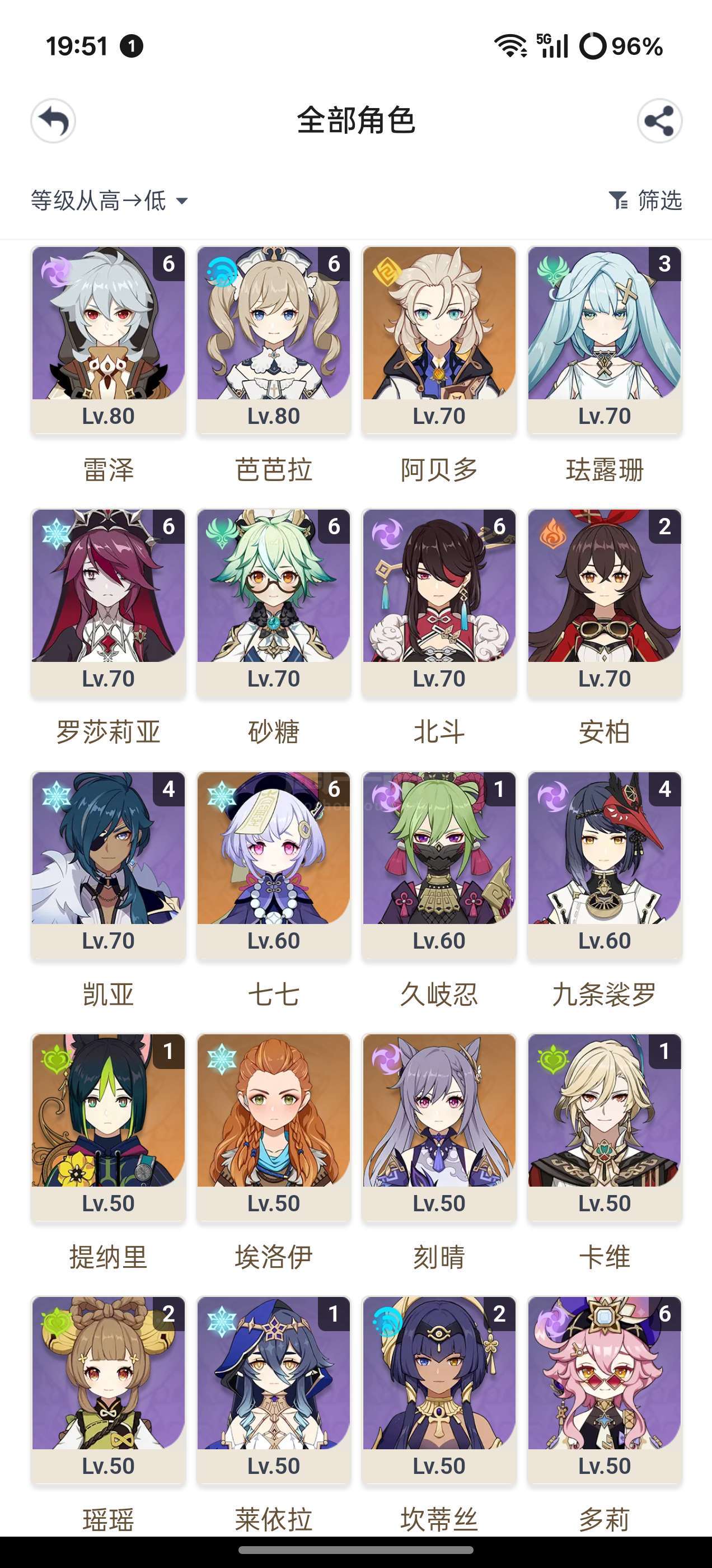Open 安柏 character card
712x1568 pixels.
605,602
